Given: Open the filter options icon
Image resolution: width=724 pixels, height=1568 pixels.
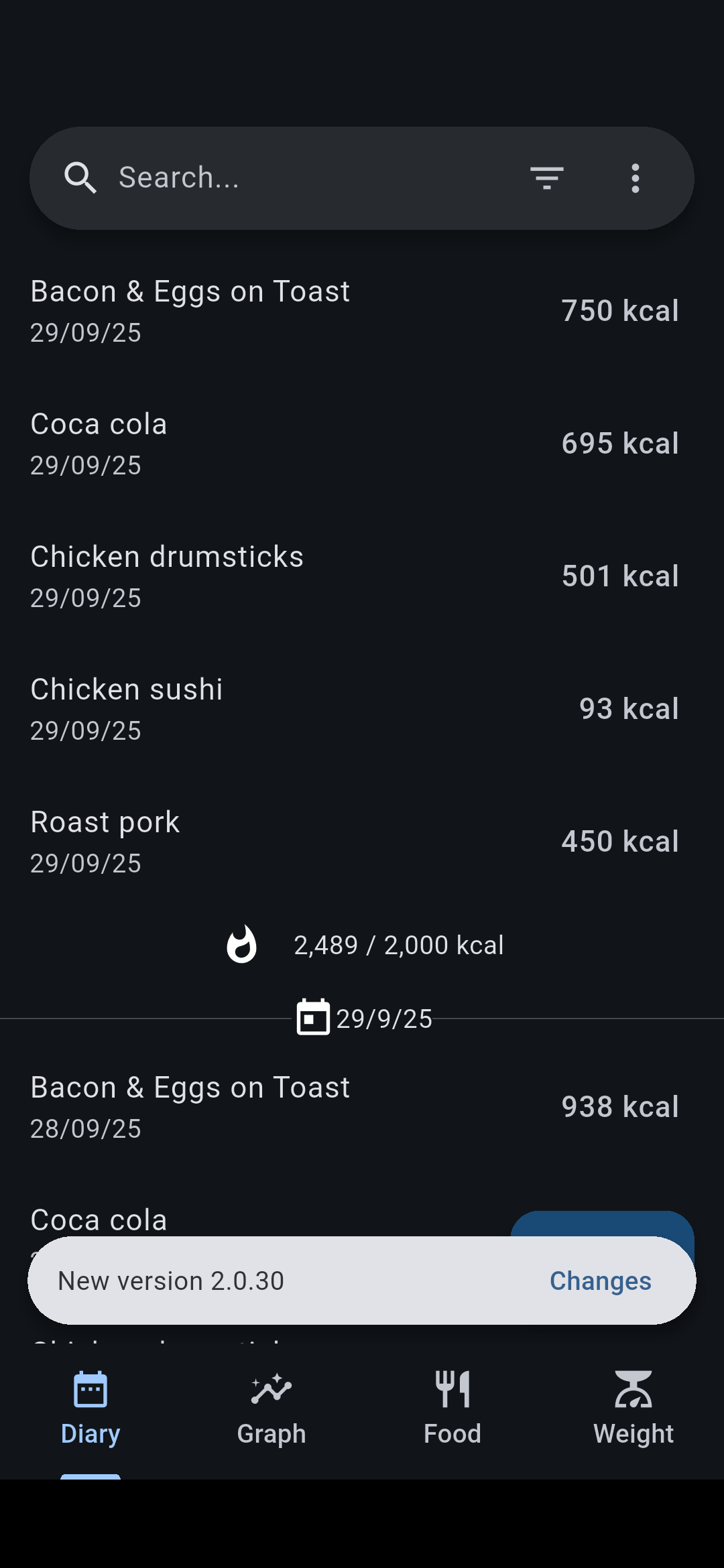Looking at the screenshot, I should [x=546, y=178].
